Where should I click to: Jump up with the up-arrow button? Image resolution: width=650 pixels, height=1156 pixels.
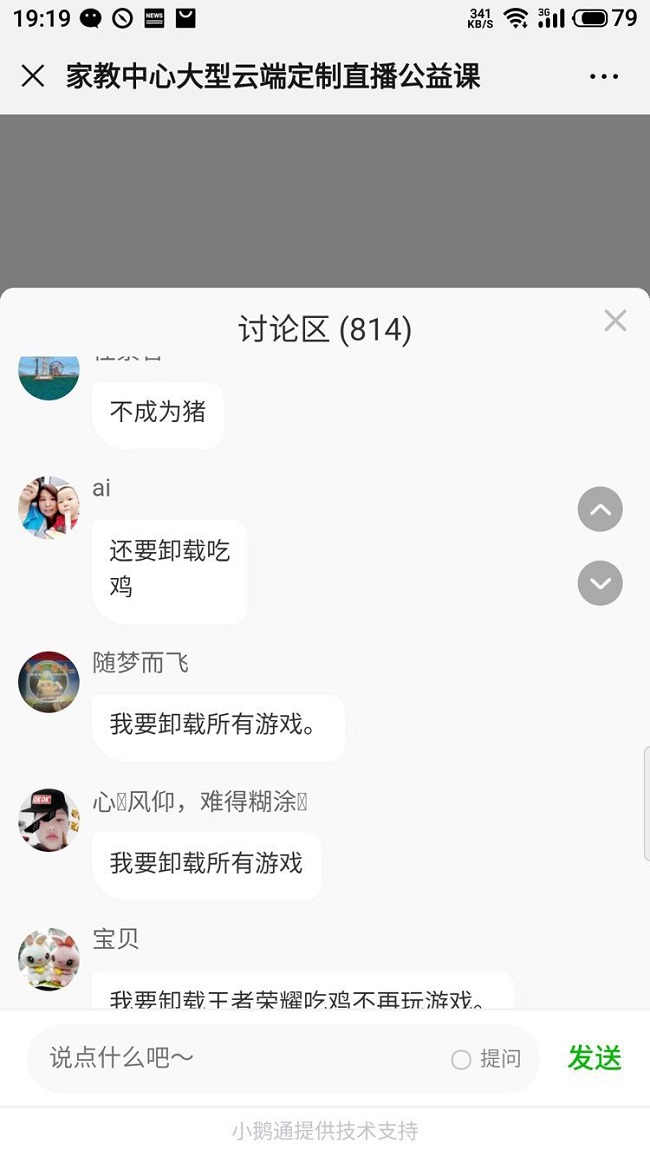[x=600, y=510]
